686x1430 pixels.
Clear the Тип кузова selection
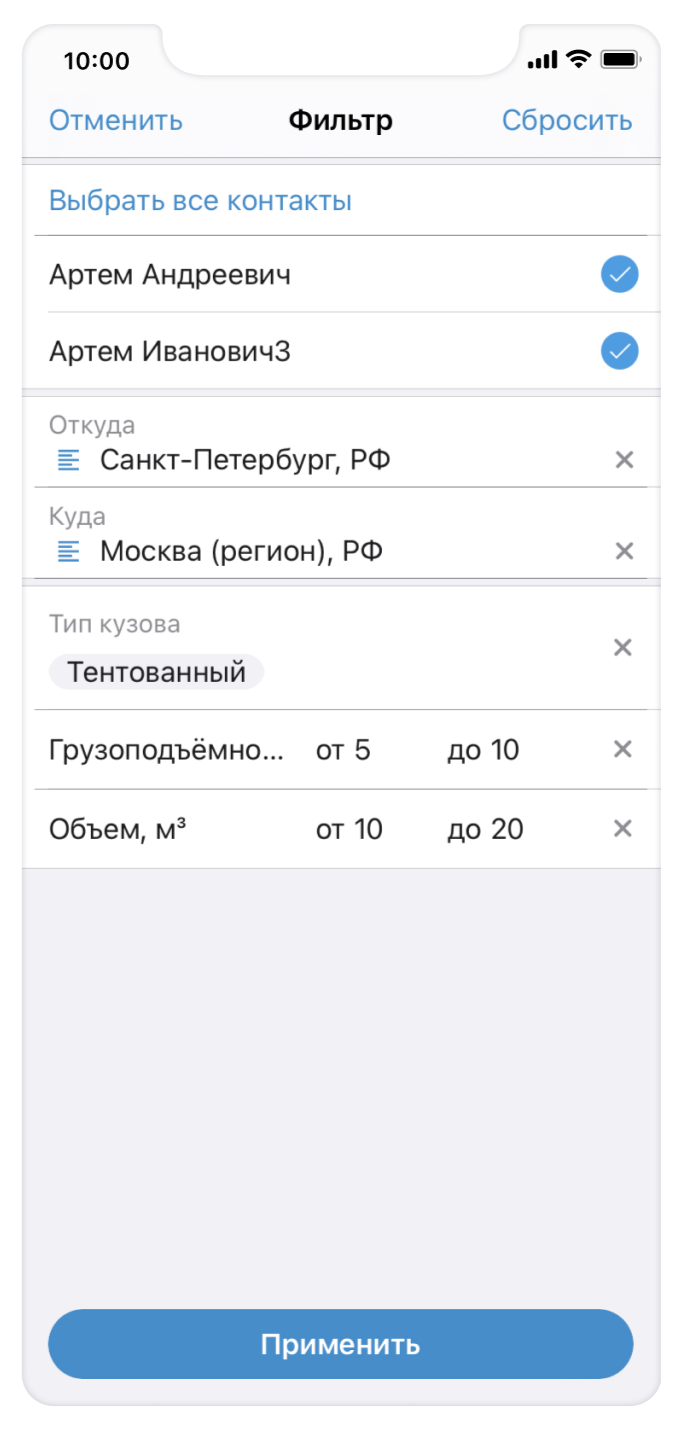(622, 648)
